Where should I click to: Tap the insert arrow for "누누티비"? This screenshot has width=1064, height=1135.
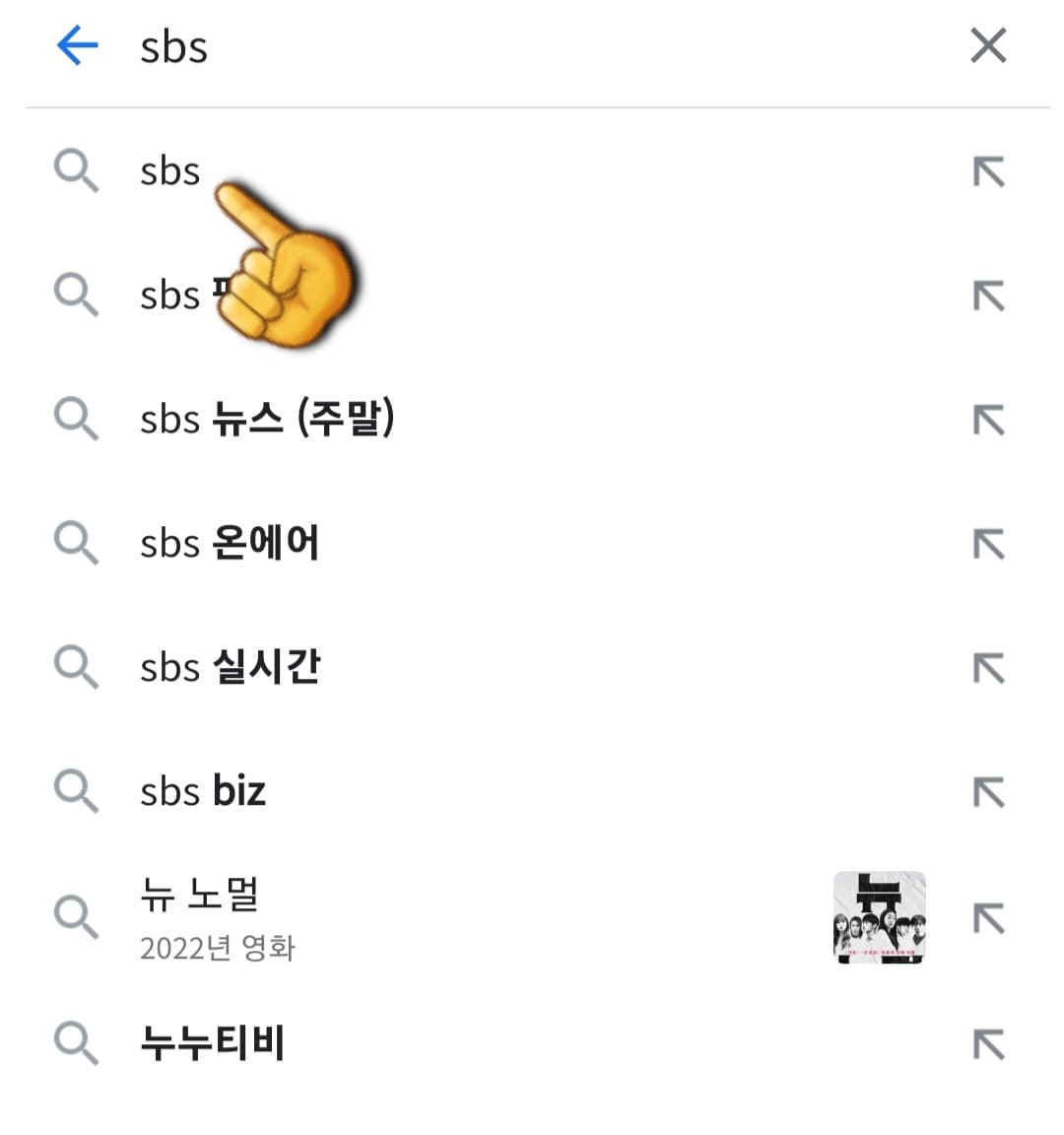pos(990,1041)
